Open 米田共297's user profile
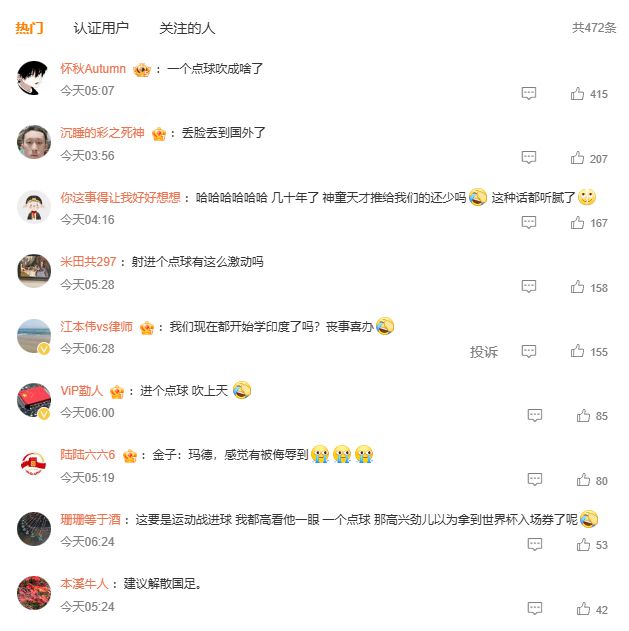 click(88, 262)
